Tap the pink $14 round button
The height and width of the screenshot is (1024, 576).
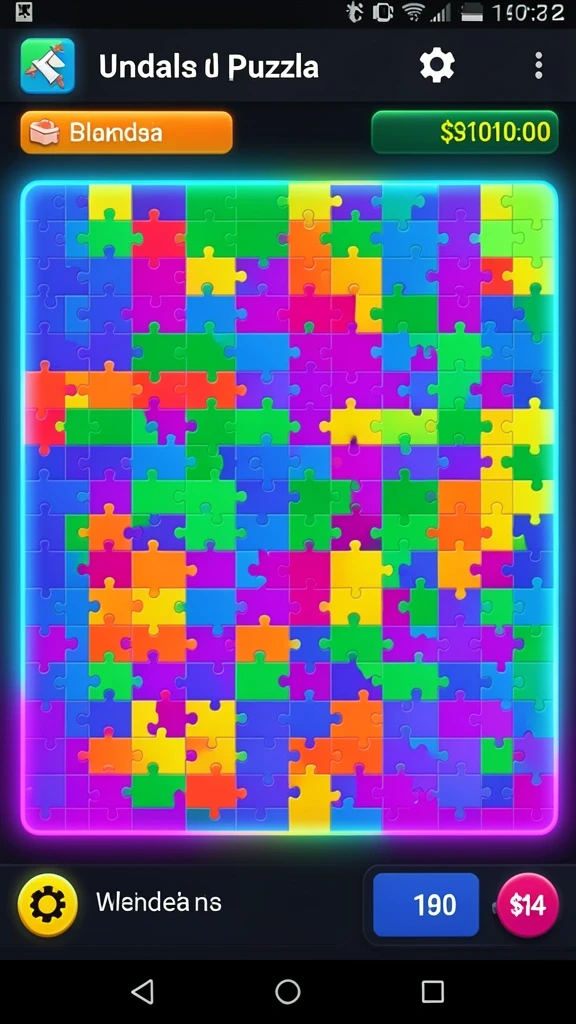click(528, 905)
